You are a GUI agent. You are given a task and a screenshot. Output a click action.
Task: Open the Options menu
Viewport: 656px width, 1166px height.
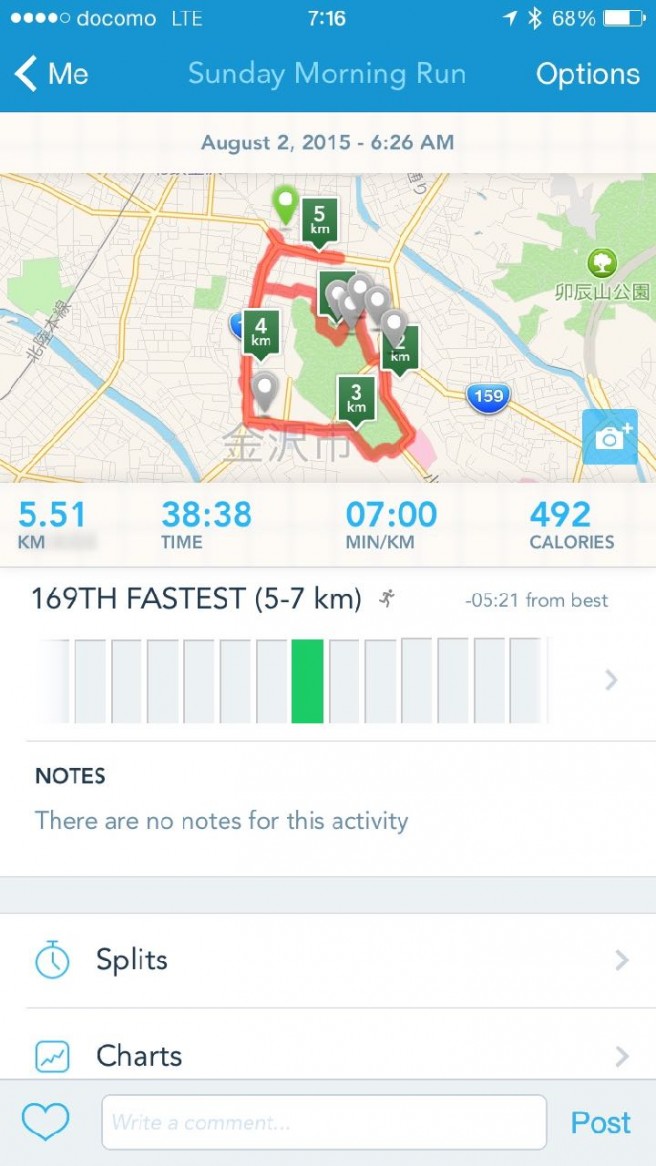(587, 74)
